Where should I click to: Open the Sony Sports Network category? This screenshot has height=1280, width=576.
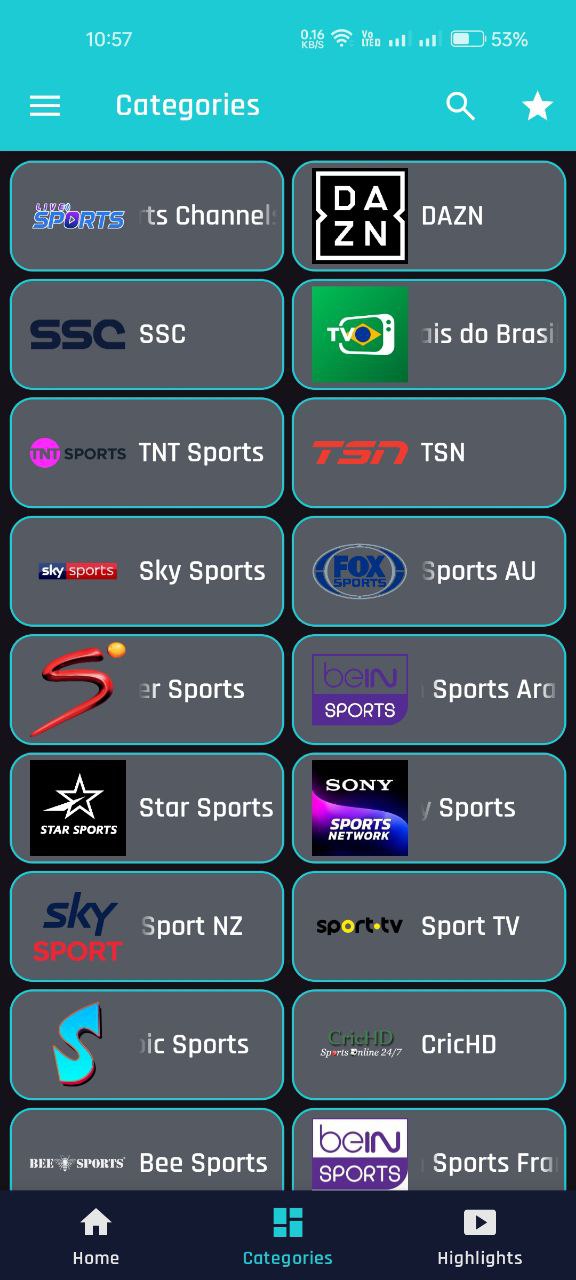(x=429, y=808)
